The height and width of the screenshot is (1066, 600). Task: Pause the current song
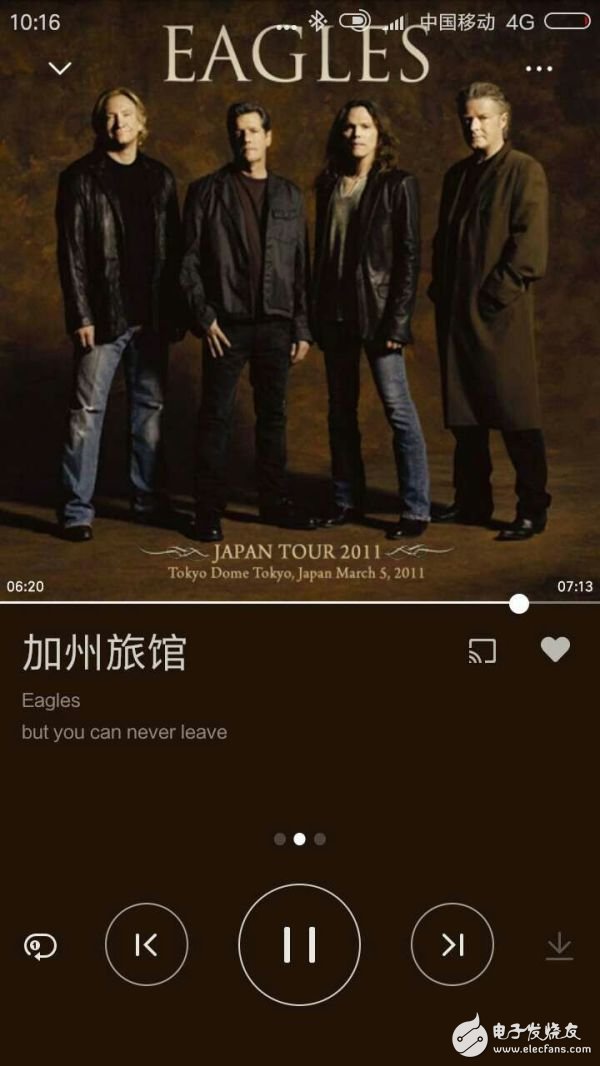click(x=299, y=944)
